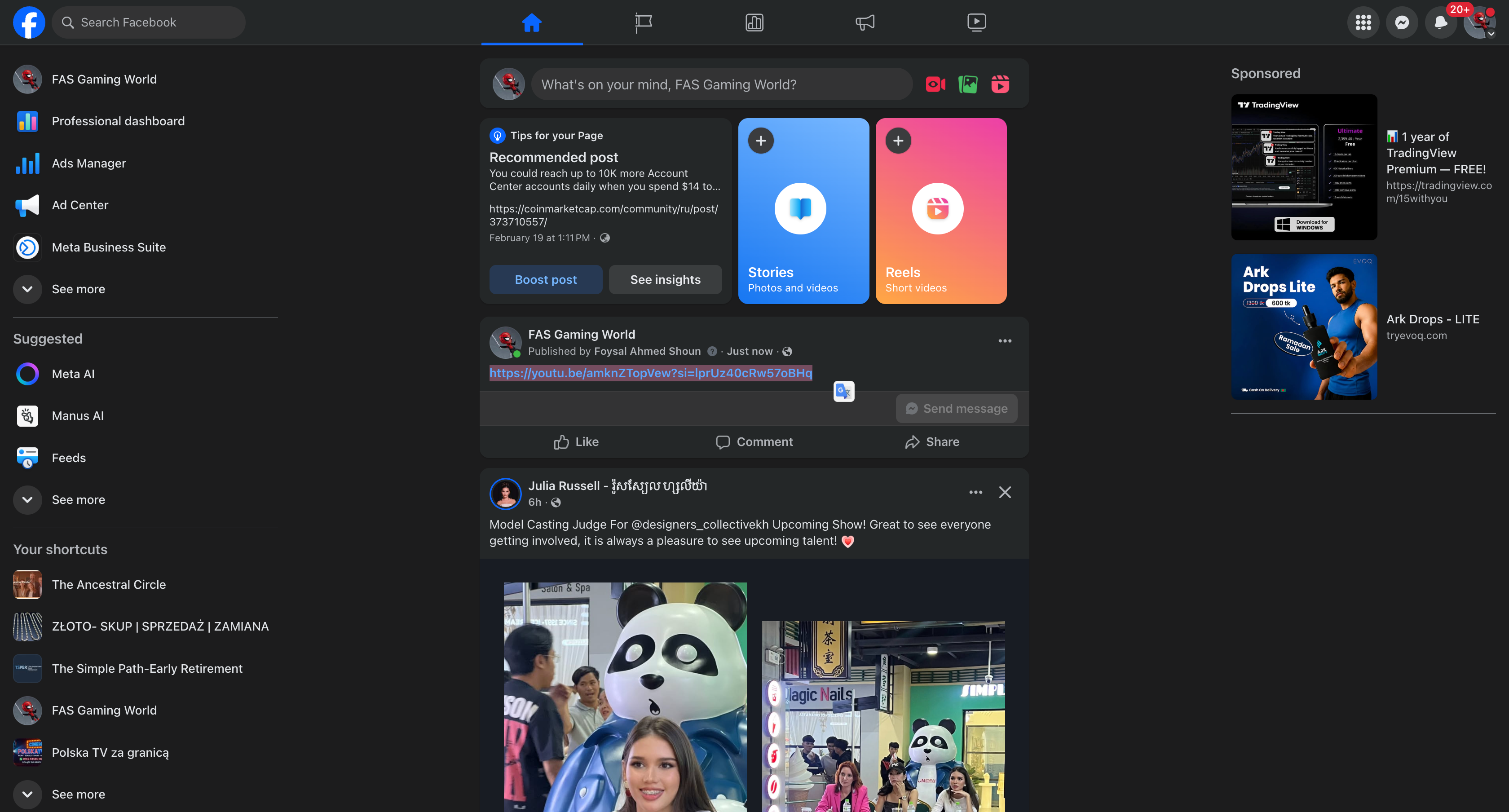Image resolution: width=1509 pixels, height=812 pixels.
Task: Open the notifications bell
Action: point(1440,22)
